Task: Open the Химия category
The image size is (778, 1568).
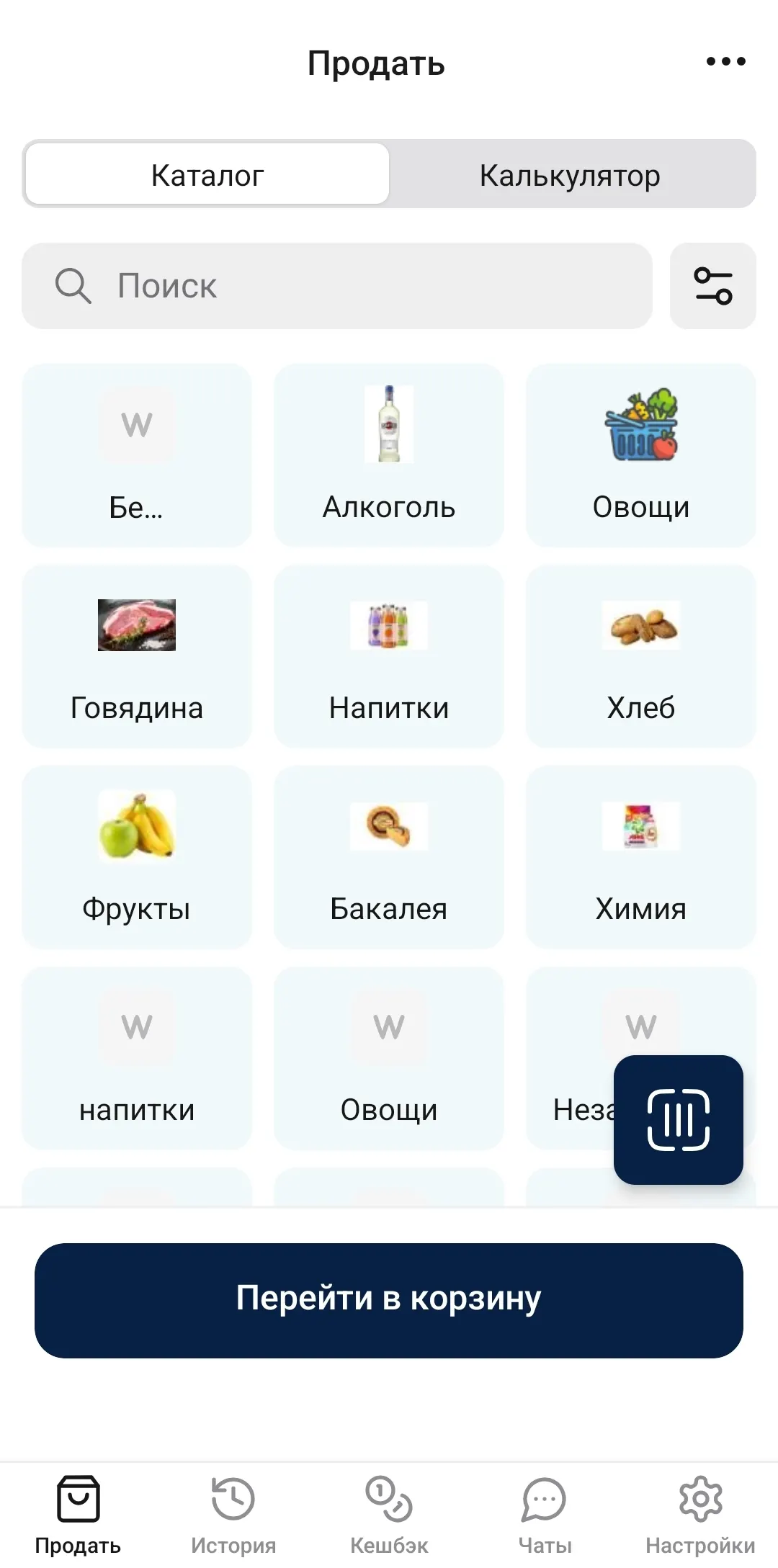Action: [x=640, y=857]
